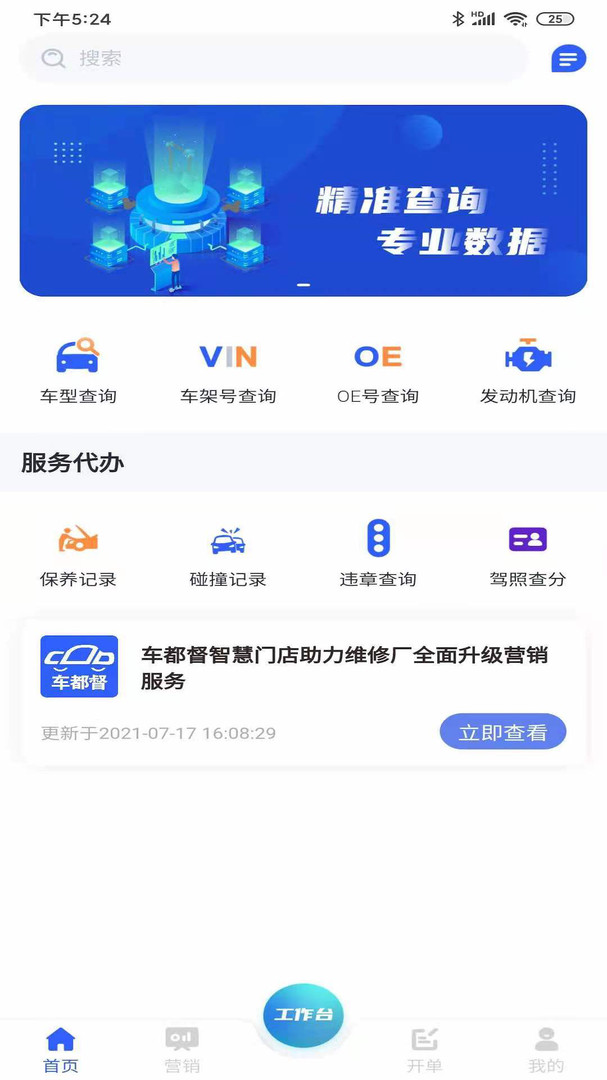
Task: Go to the 开单 tab
Action: click(424, 1049)
